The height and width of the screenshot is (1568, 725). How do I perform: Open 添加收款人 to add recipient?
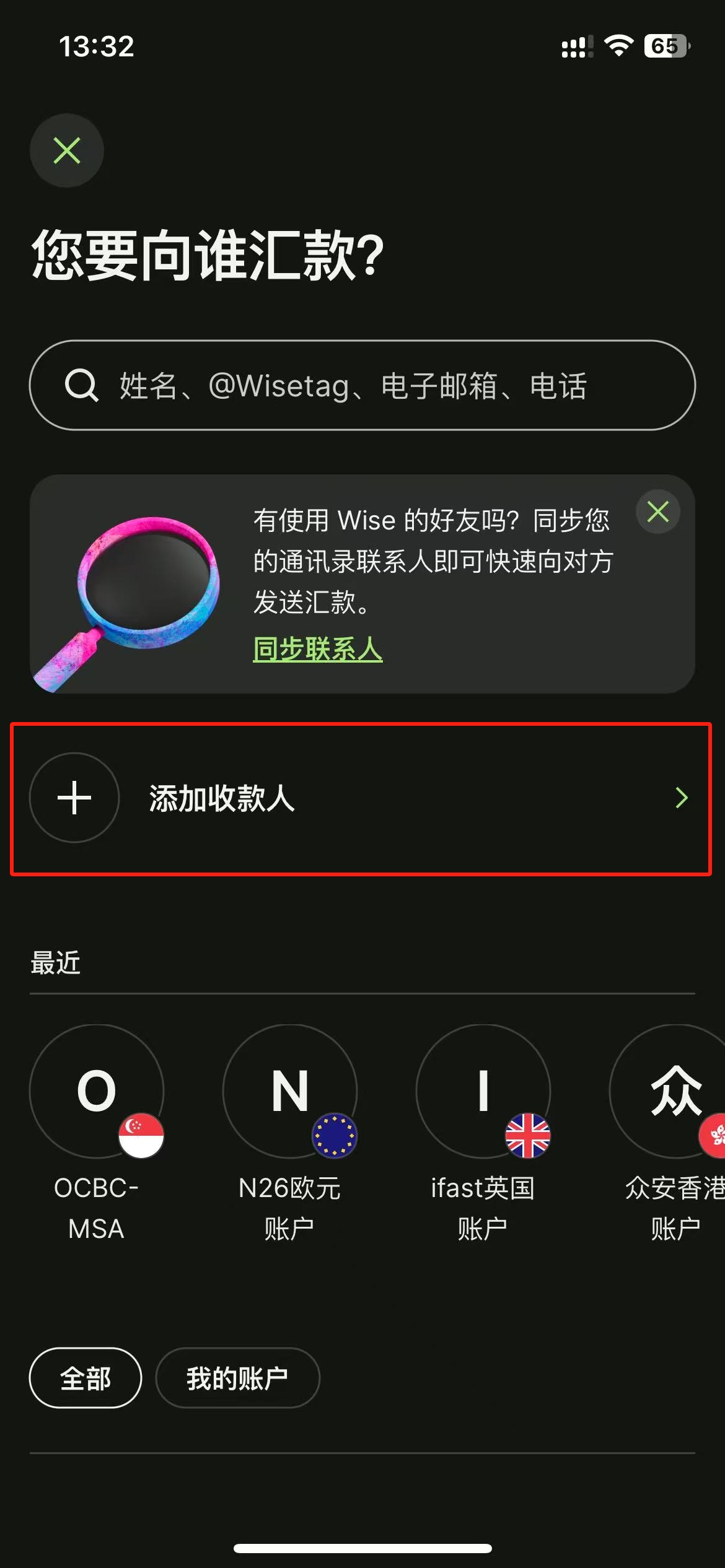tap(362, 798)
